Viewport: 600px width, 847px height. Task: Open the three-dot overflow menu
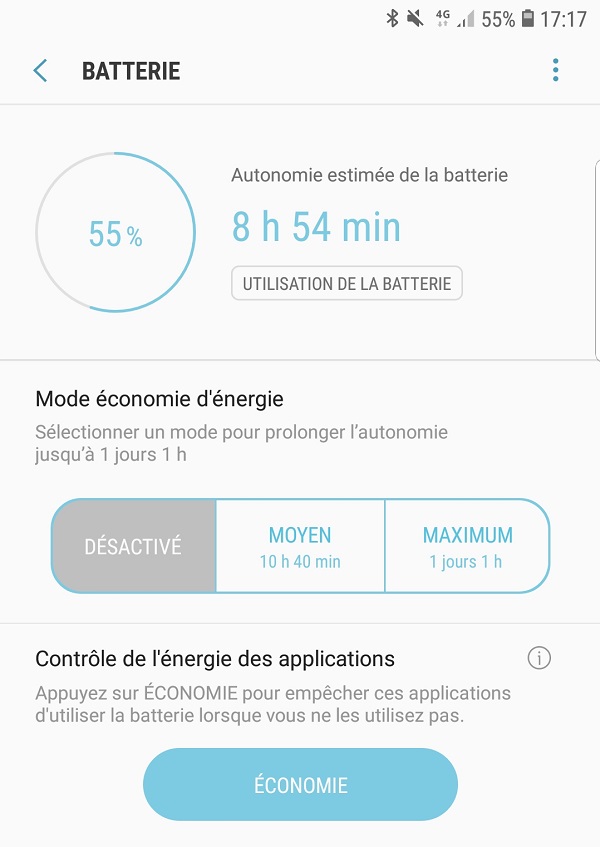pyautogui.click(x=555, y=71)
